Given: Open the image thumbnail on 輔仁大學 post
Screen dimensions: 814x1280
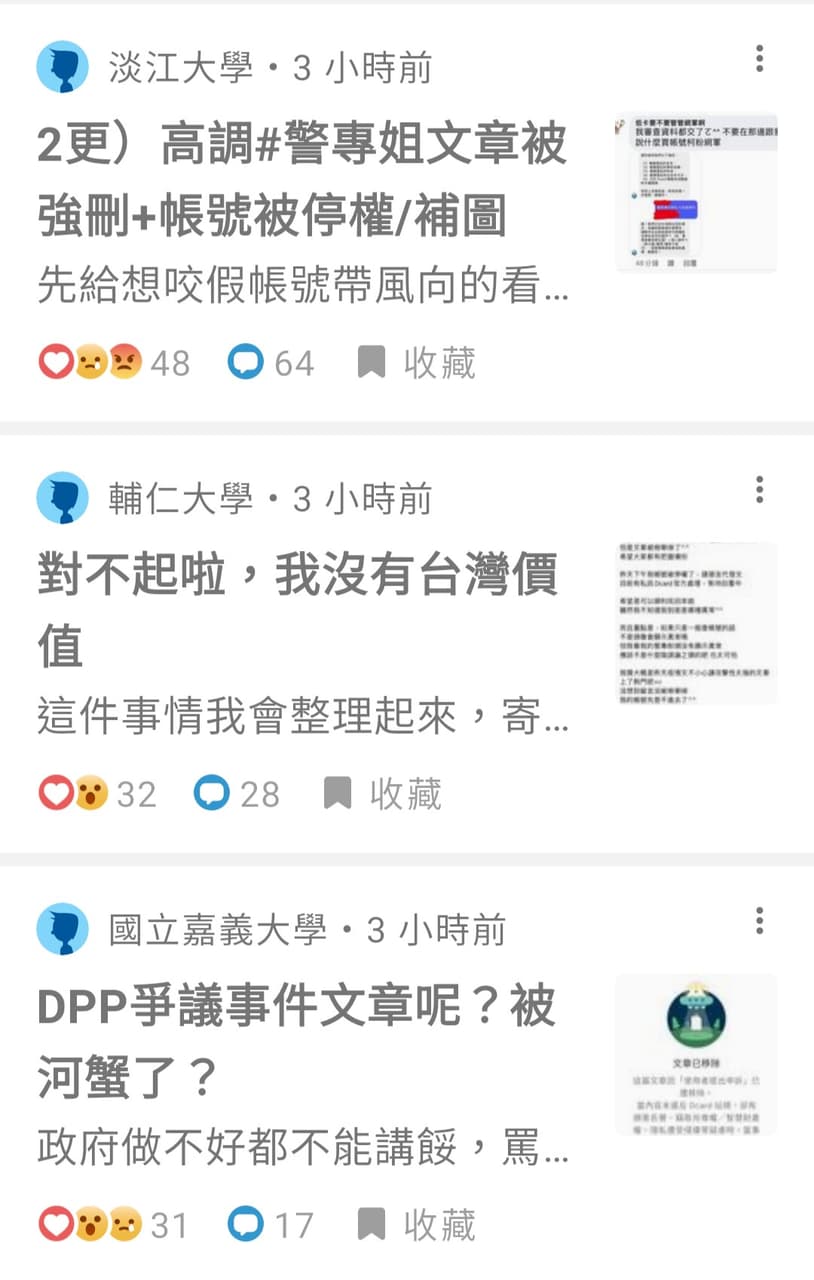Looking at the screenshot, I should click(696, 624).
